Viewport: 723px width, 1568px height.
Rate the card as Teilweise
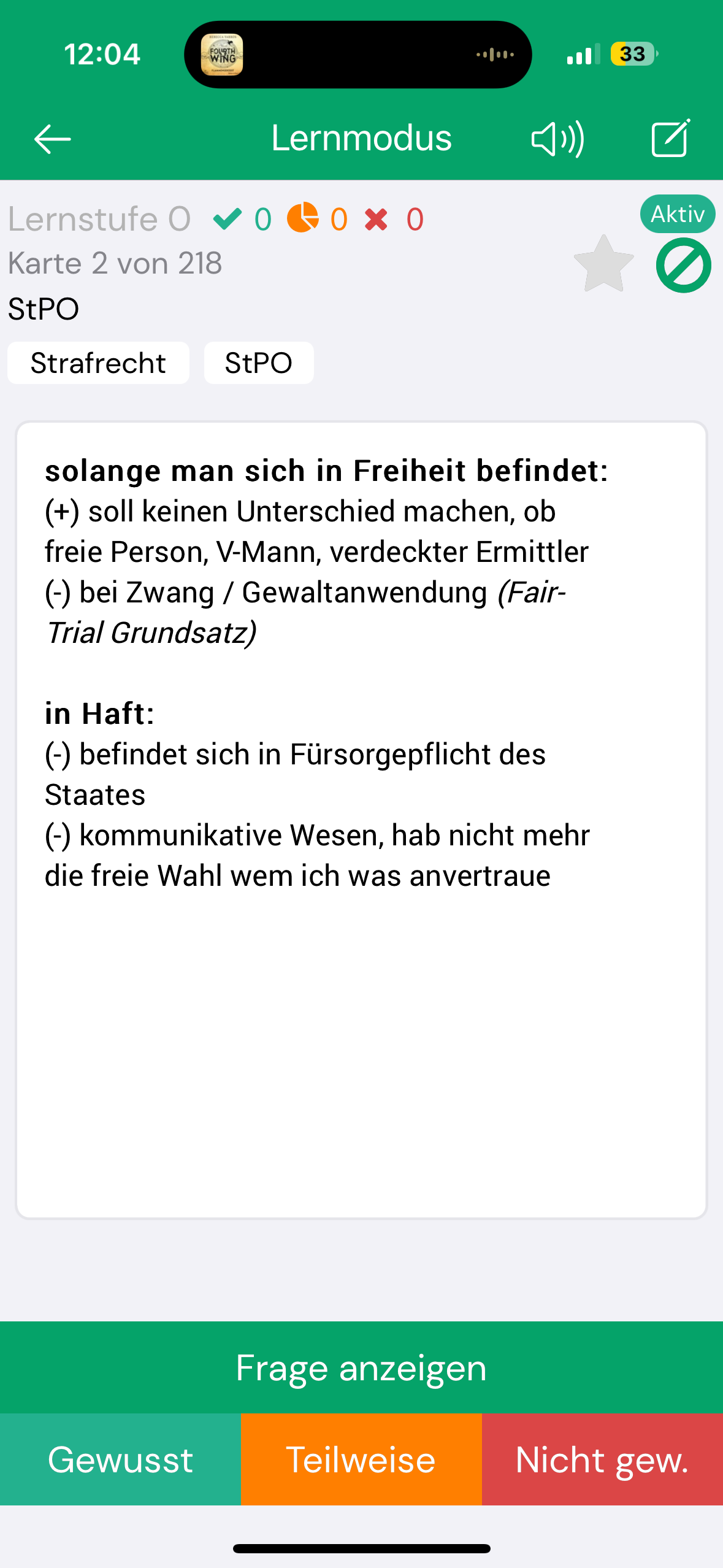coord(361,1459)
